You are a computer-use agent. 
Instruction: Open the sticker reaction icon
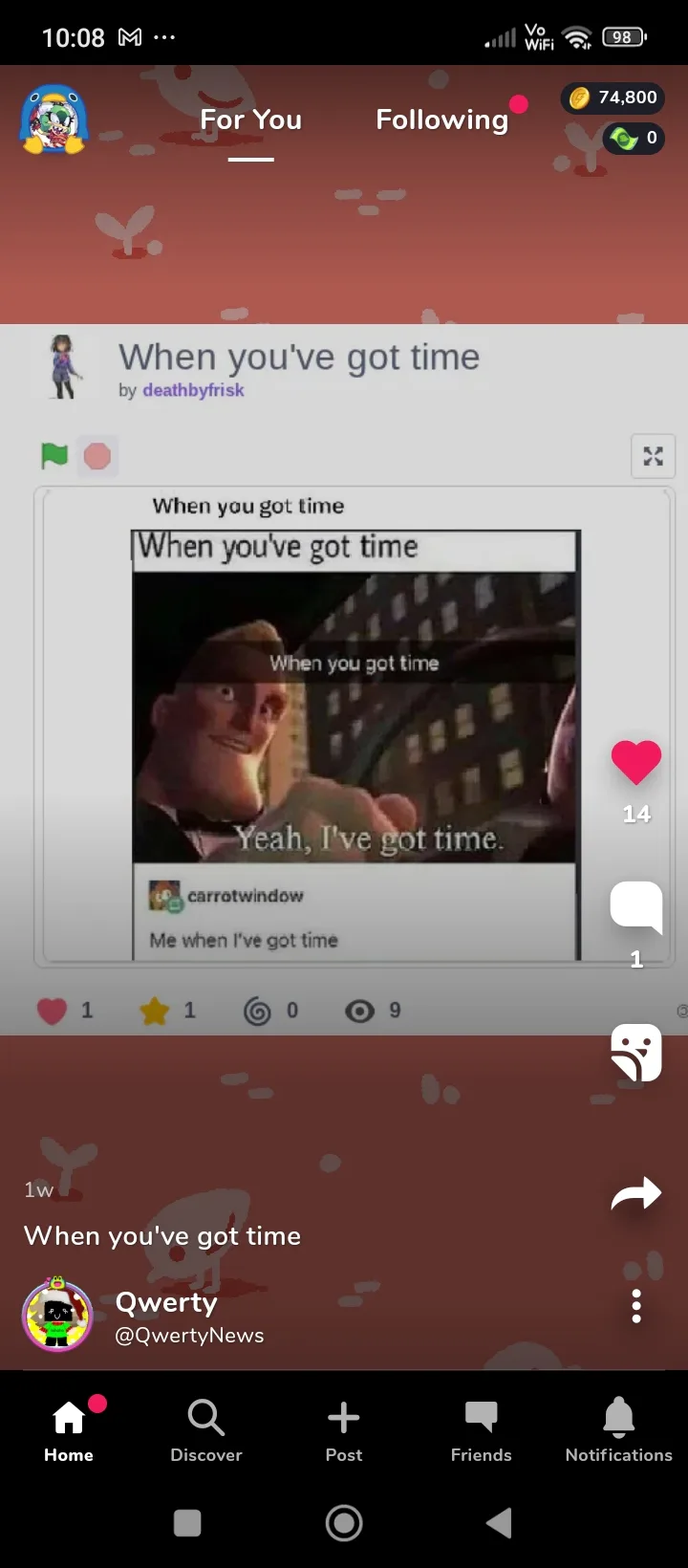(636, 1052)
